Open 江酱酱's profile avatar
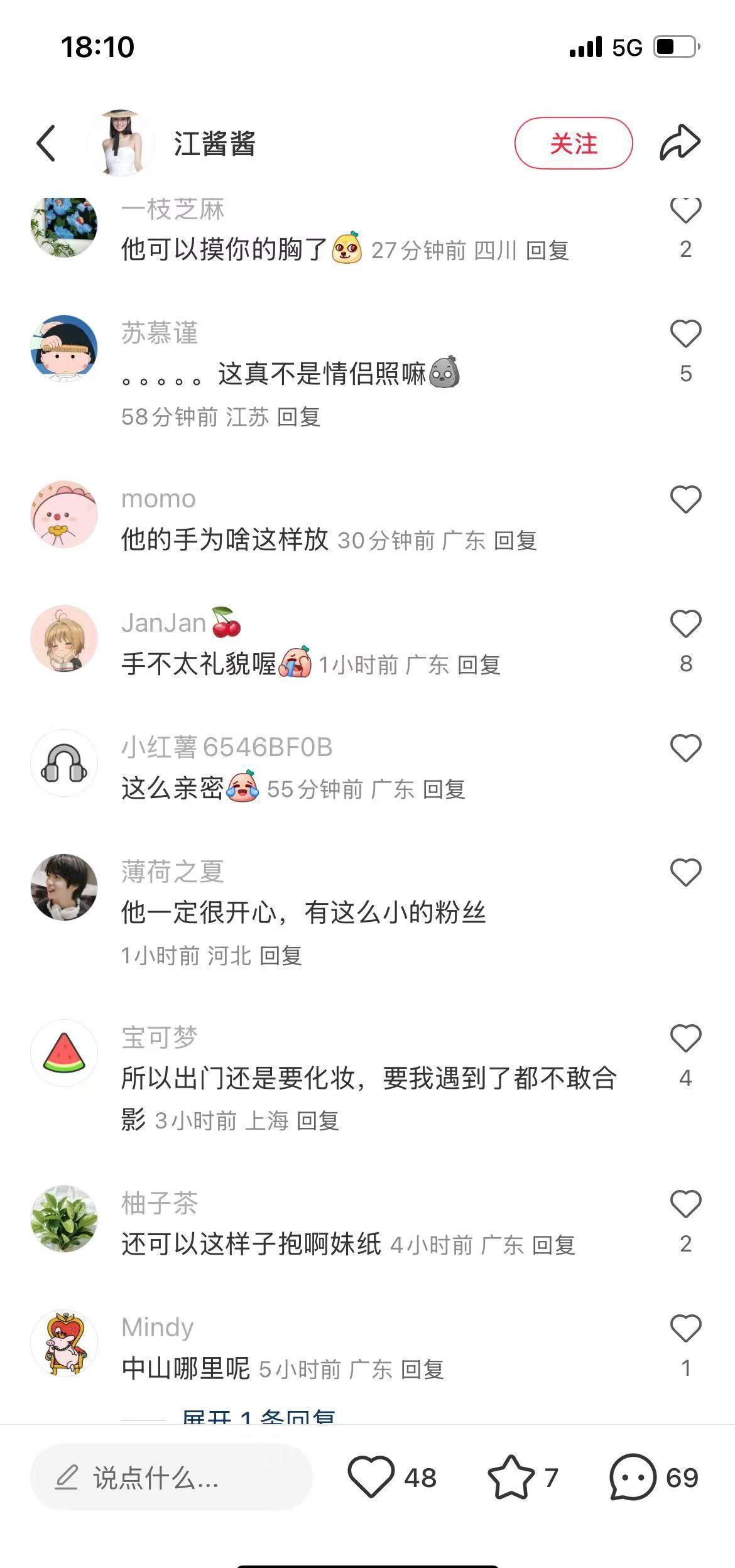The image size is (735, 1568). (121, 143)
